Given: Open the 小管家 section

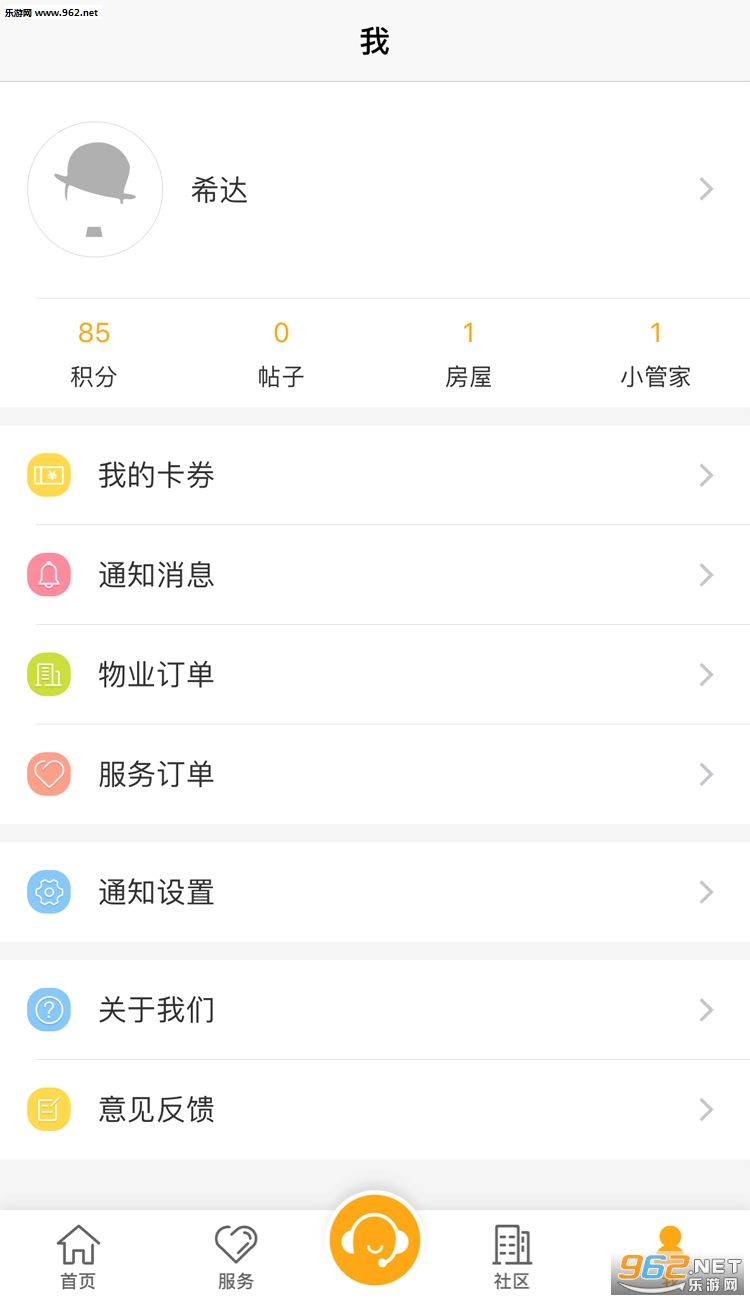Looking at the screenshot, I should (655, 354).
